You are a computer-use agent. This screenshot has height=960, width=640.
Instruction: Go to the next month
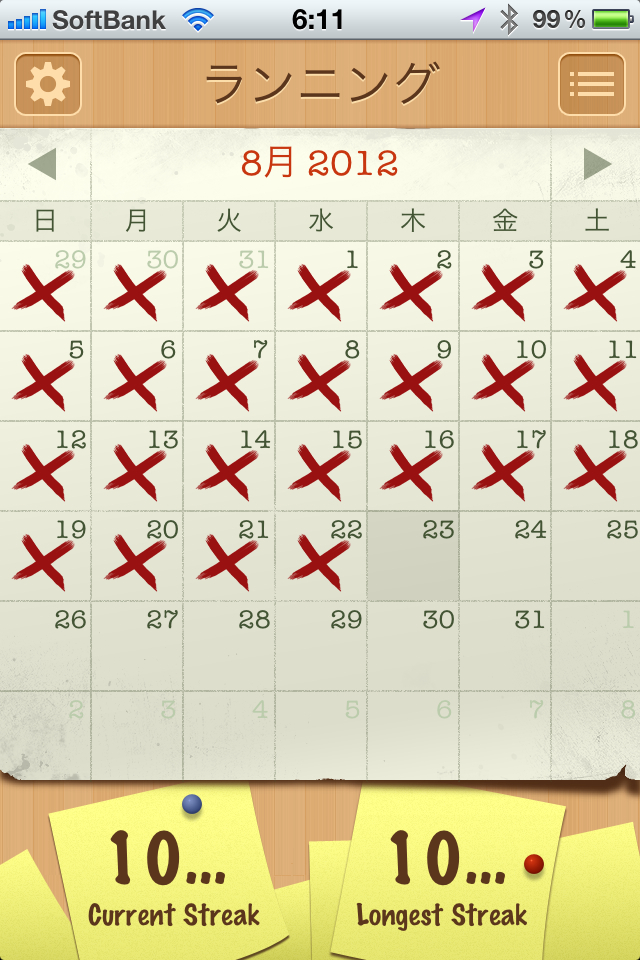pyautogui.click(x=597, y=164)
